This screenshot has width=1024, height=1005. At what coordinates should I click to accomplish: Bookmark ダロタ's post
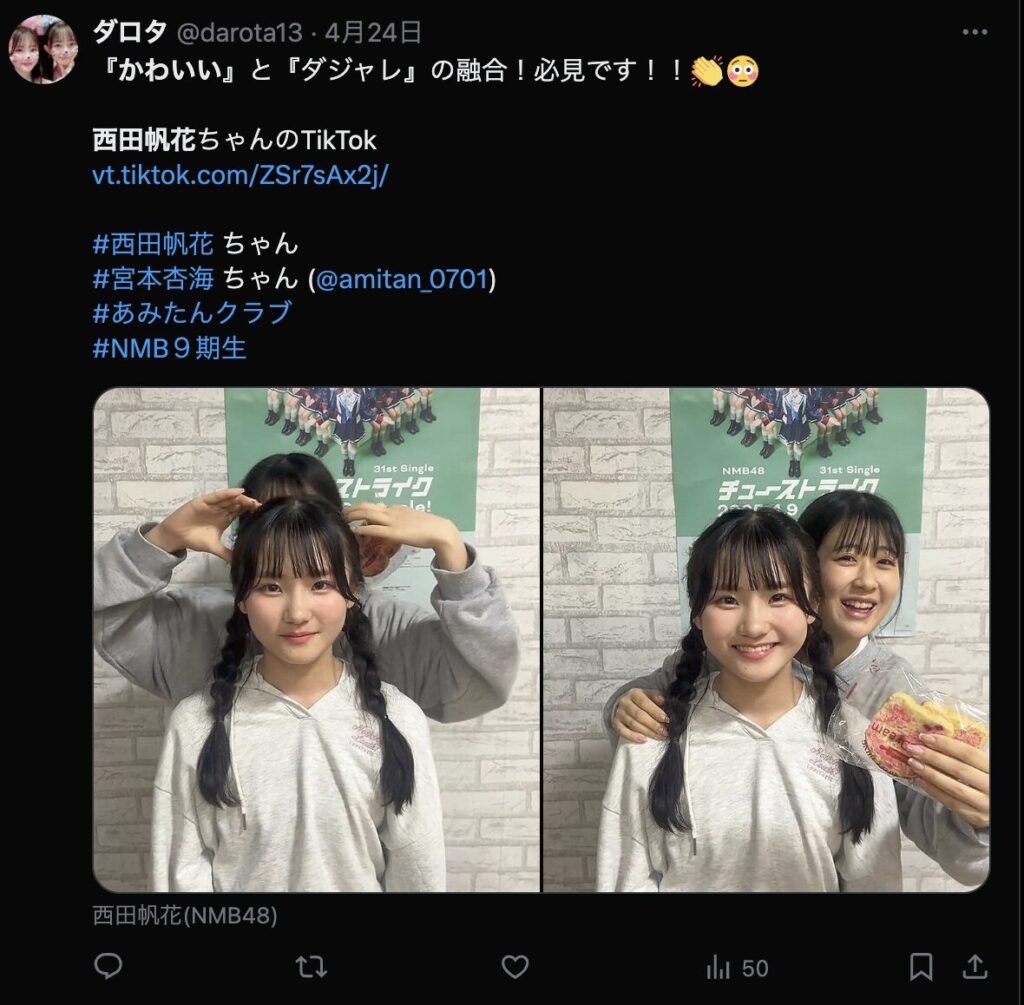(921, 966)
